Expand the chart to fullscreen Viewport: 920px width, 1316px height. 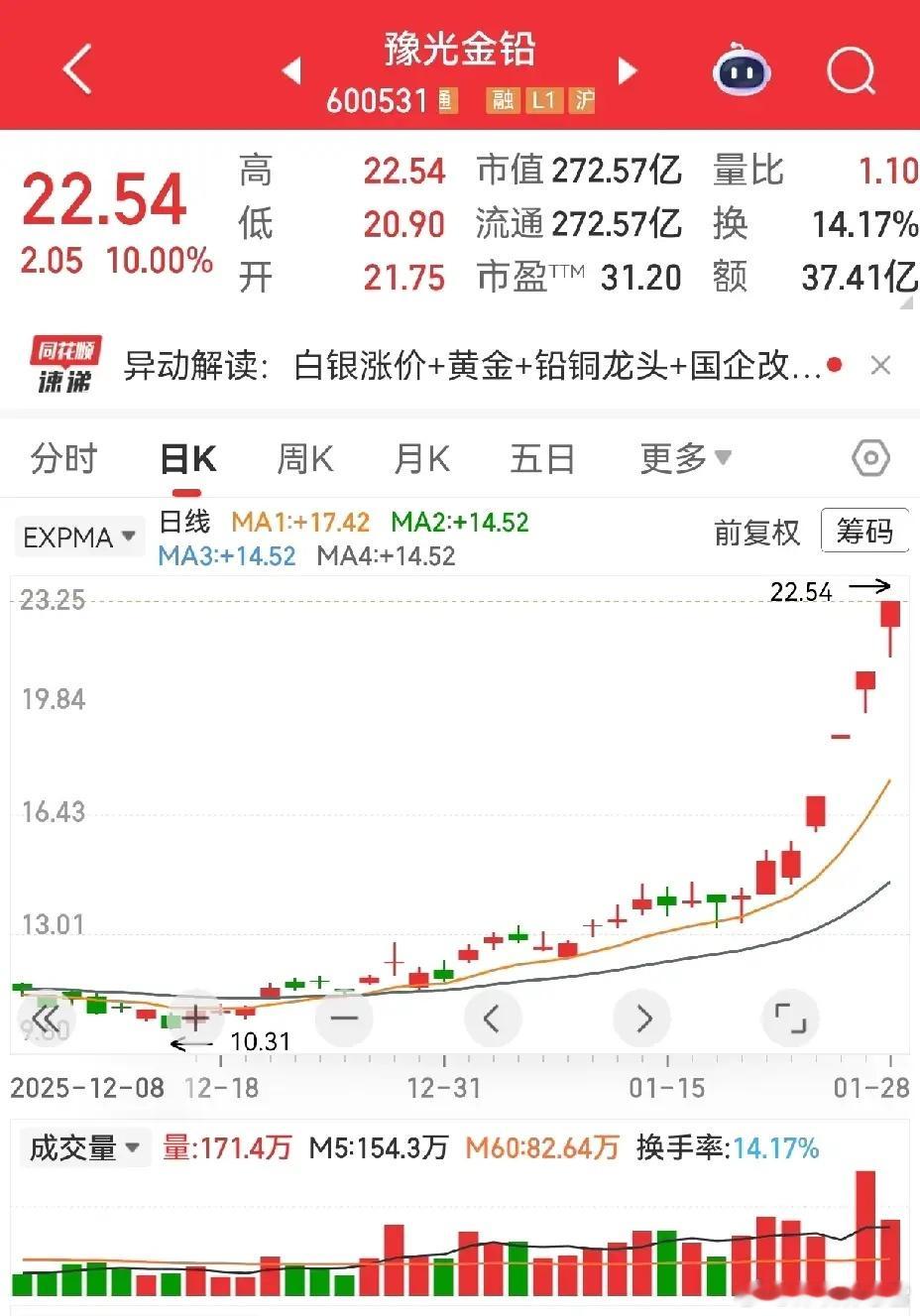(790, 1017)
